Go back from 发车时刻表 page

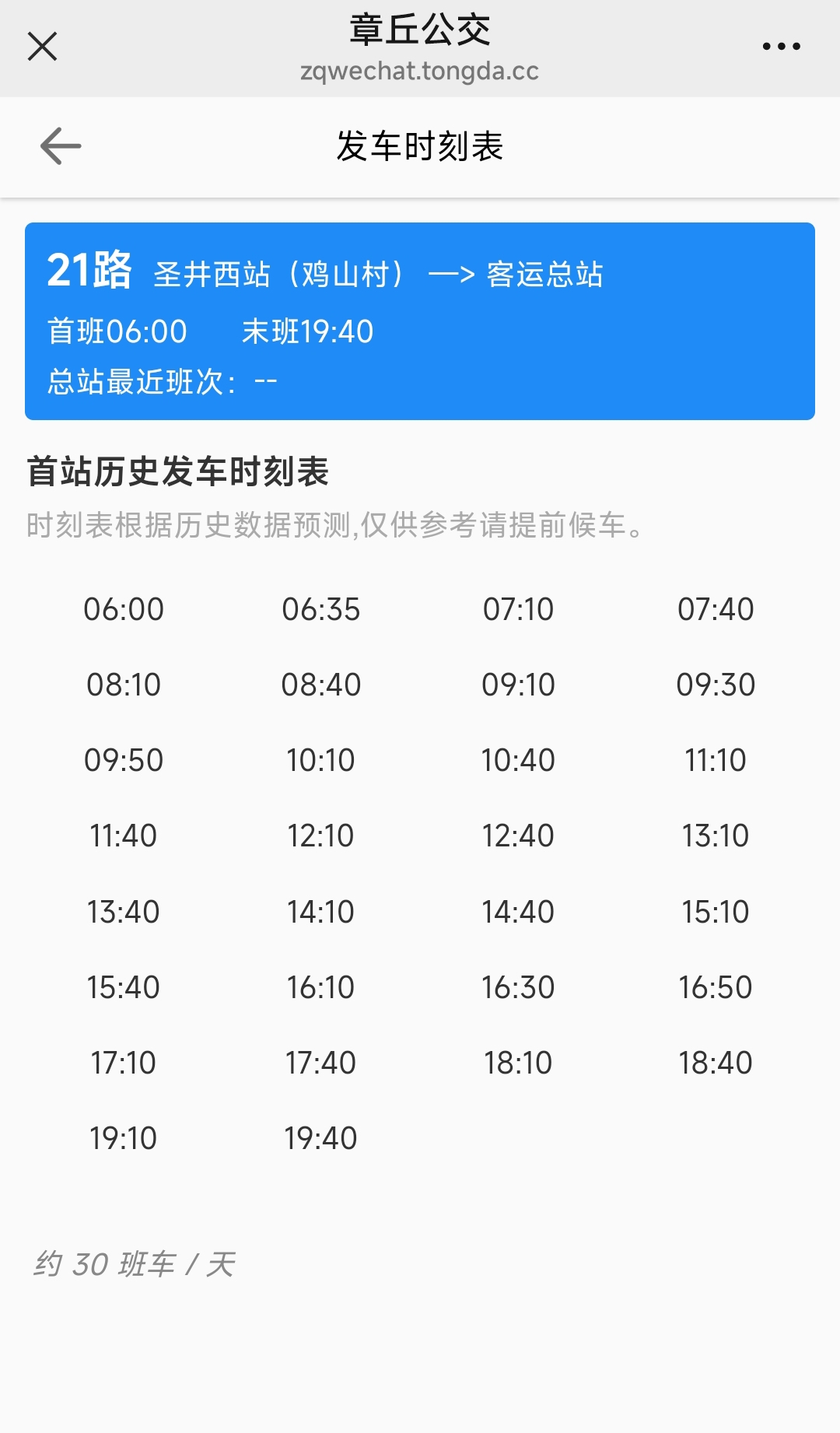pyautogui.click(x=61, y=146)
